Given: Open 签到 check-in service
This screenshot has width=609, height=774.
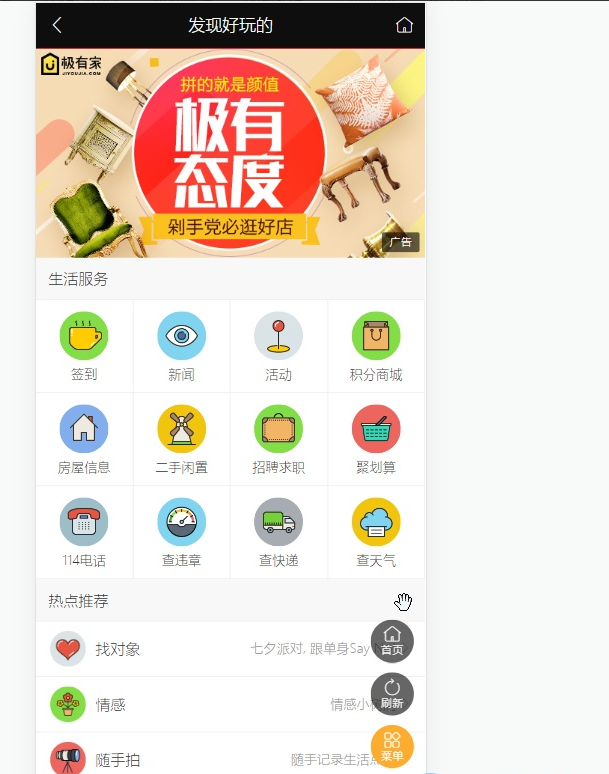Looking at the screenshot, I should tap(84, 346).
